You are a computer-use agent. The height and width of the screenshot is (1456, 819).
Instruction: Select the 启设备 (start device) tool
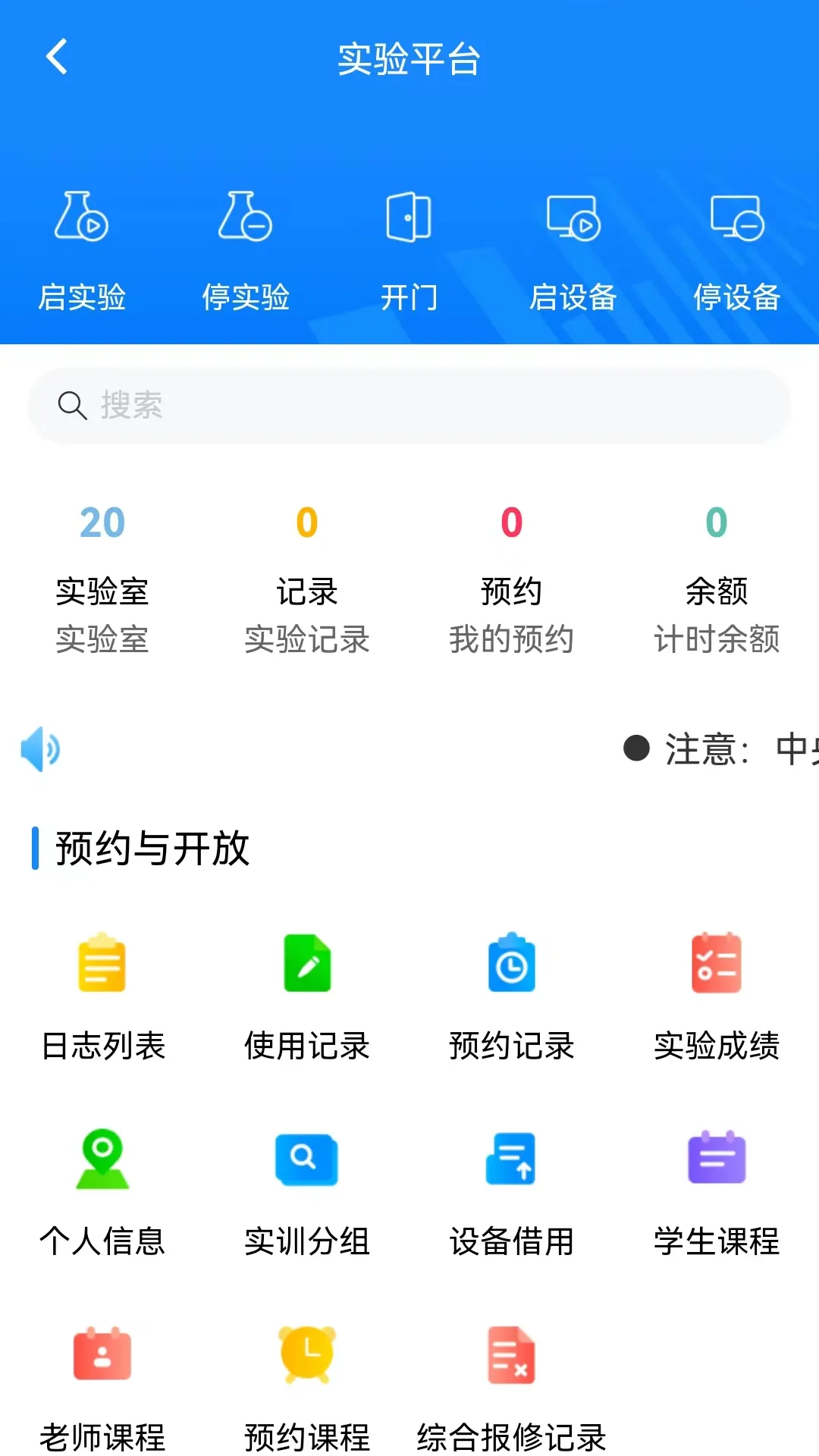[x=573, y=250]
